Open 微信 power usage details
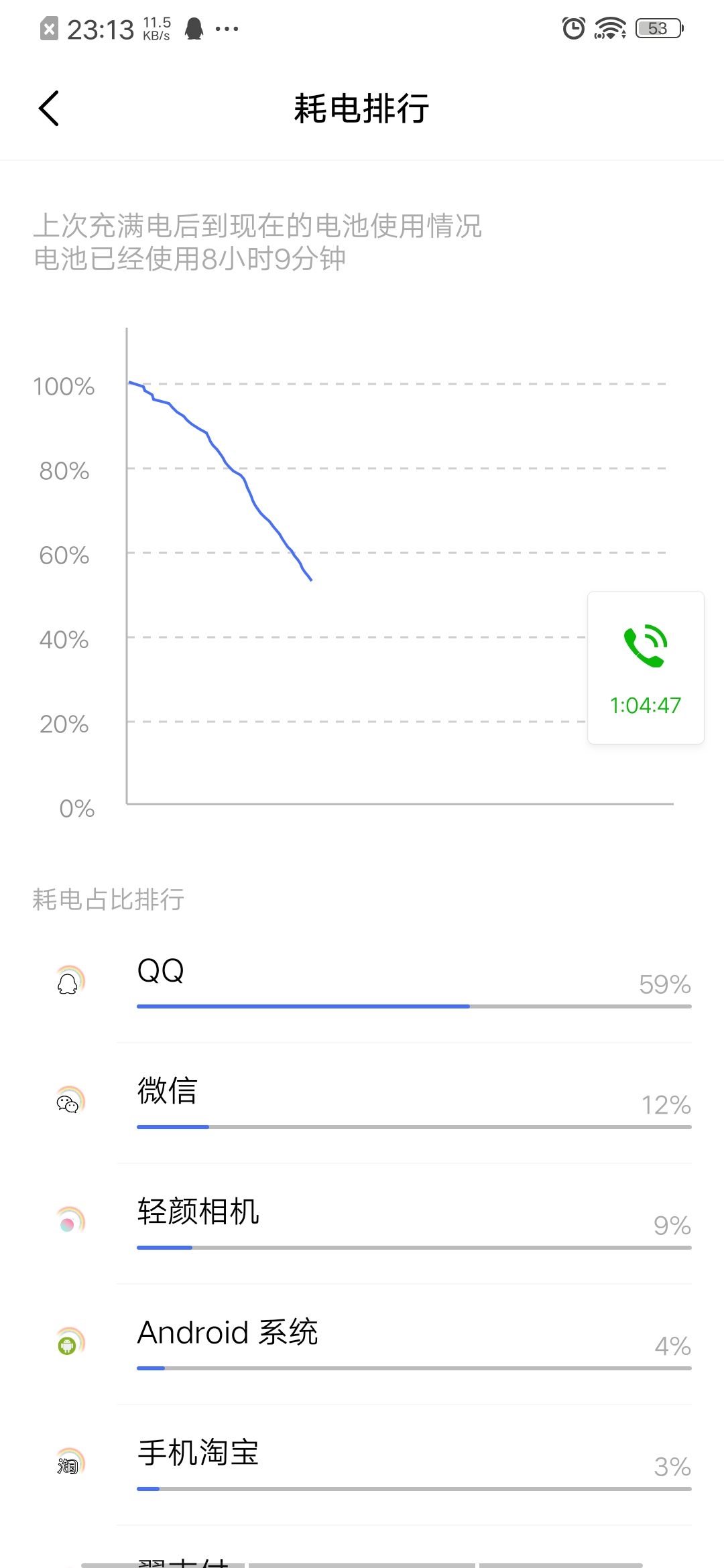Screen dimensions: 724x1568 pyautogui.click(x=362, y=1103)
